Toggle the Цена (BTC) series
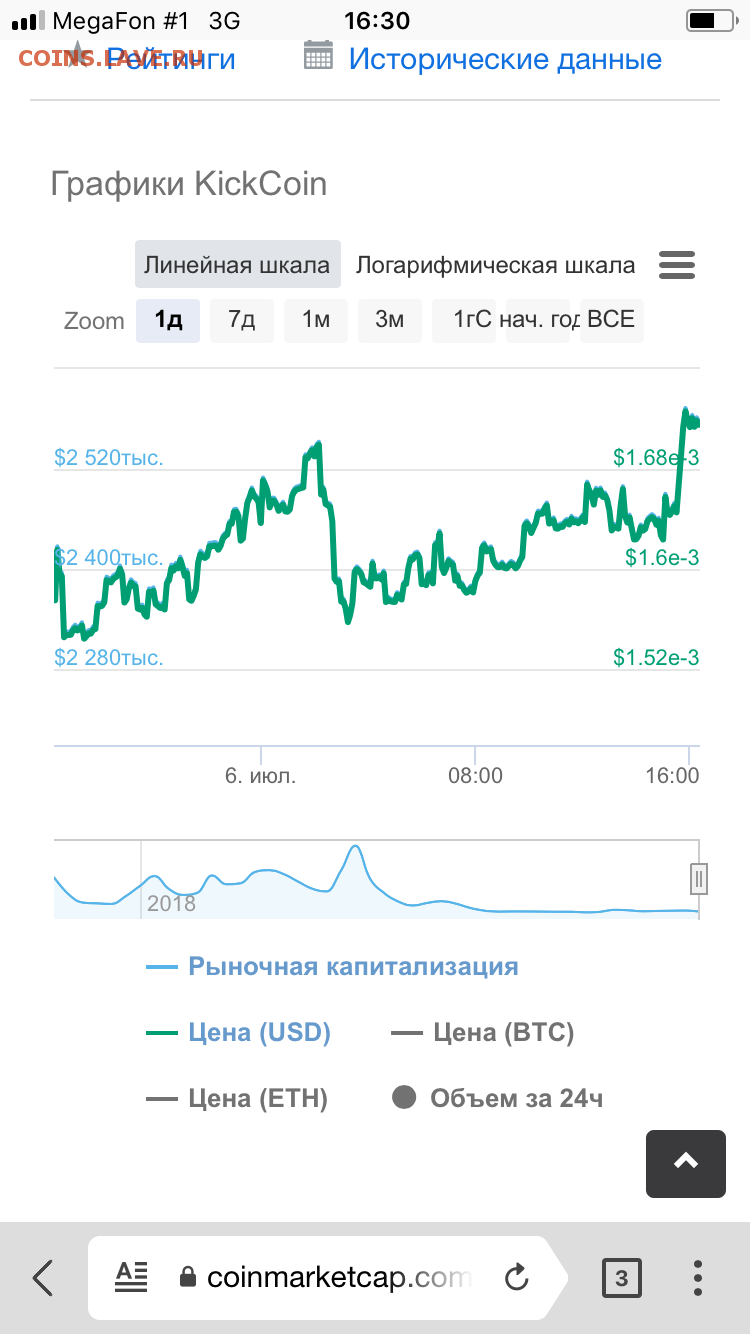 [483, 1032]
